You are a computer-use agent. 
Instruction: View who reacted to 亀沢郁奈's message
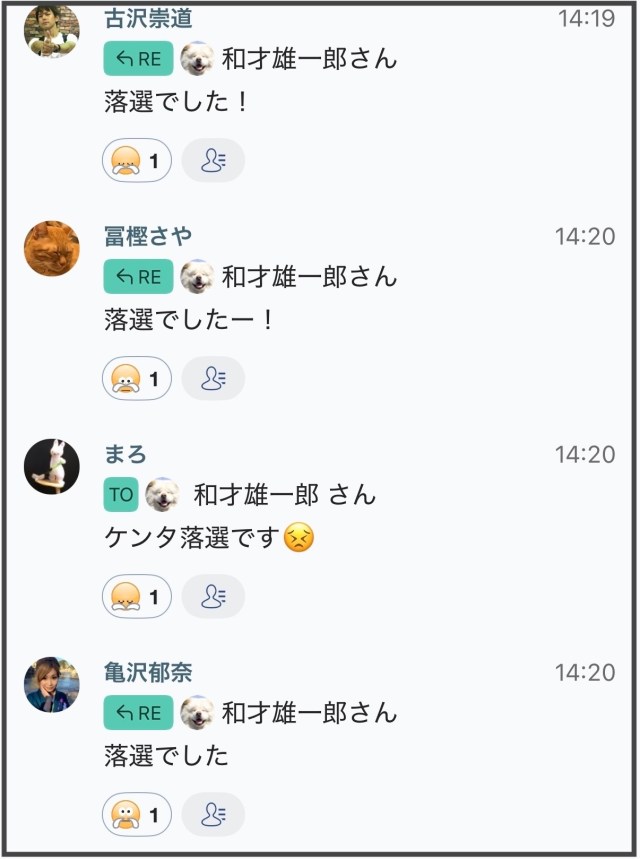click(x=213, y=814)
